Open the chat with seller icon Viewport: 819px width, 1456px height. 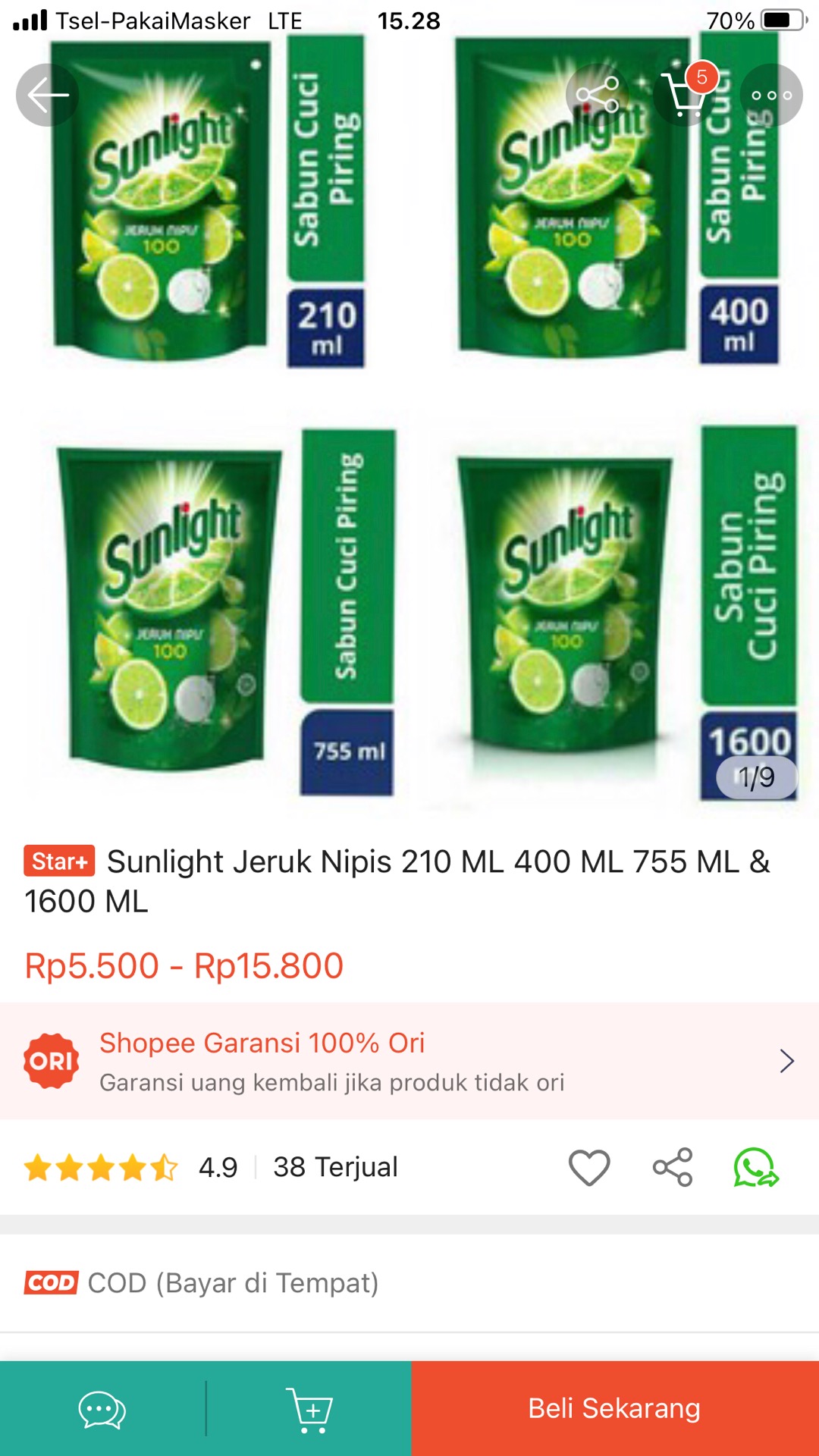click(99, 1408)
